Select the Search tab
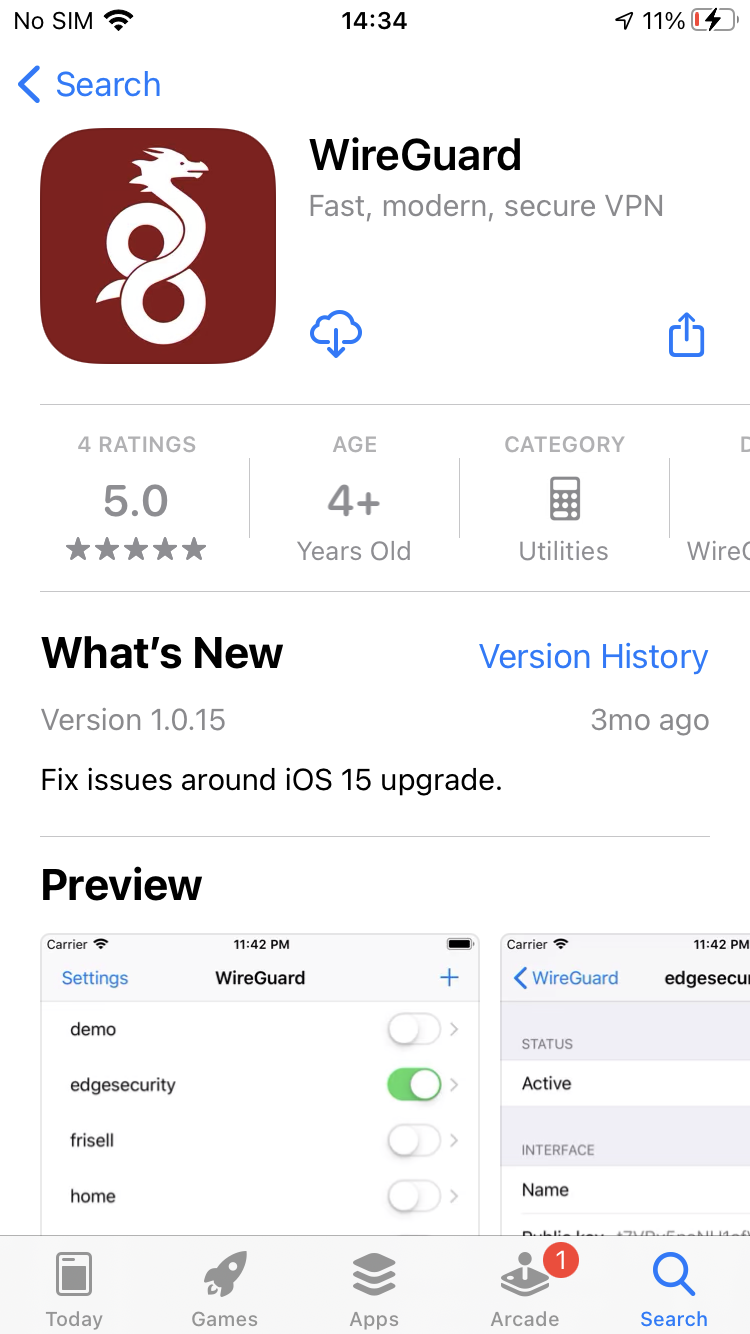The width and height of the screenshot is (750, 1334). 673,1288
